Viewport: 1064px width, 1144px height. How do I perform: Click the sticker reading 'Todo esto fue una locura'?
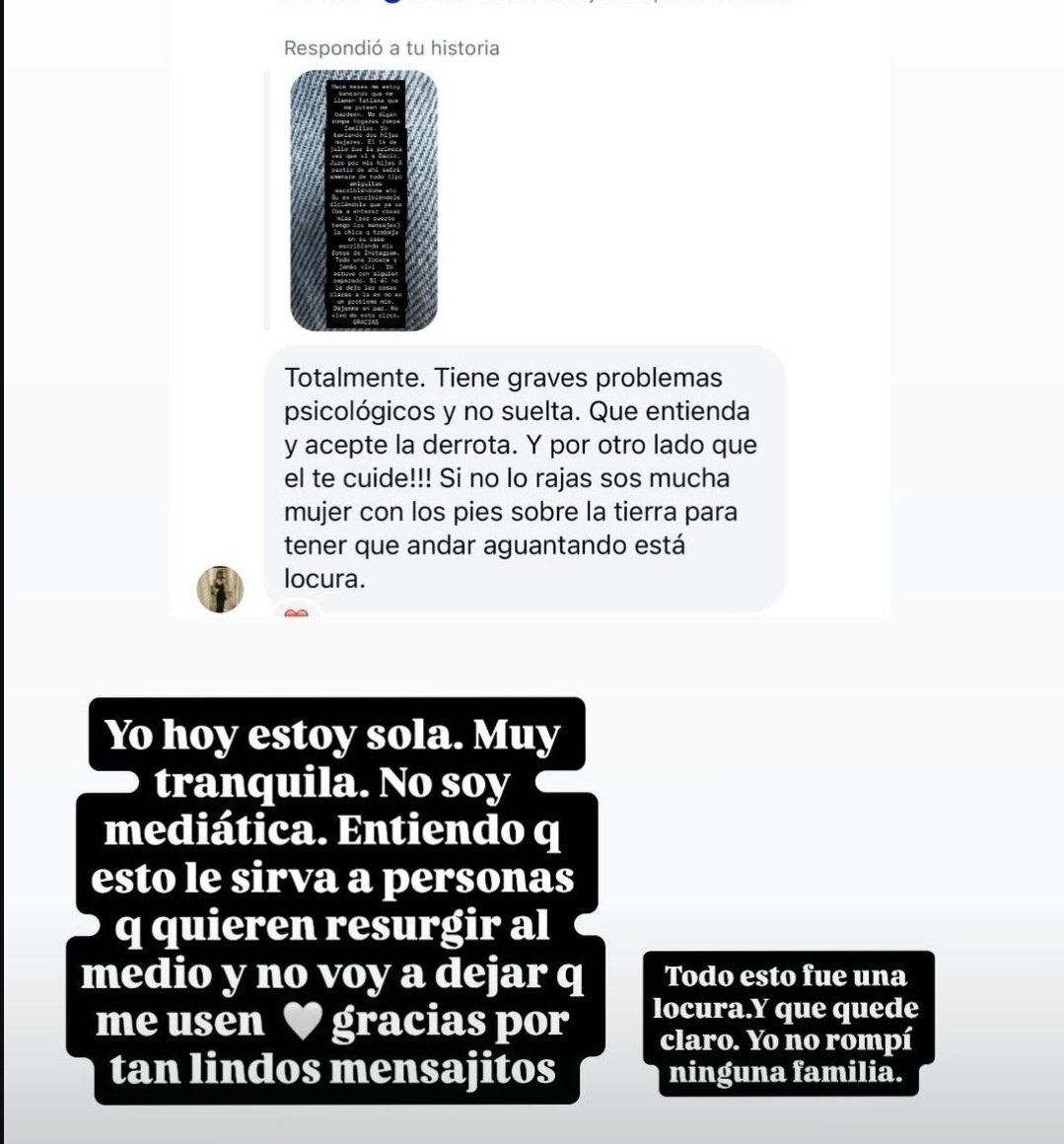[789, 1026]
